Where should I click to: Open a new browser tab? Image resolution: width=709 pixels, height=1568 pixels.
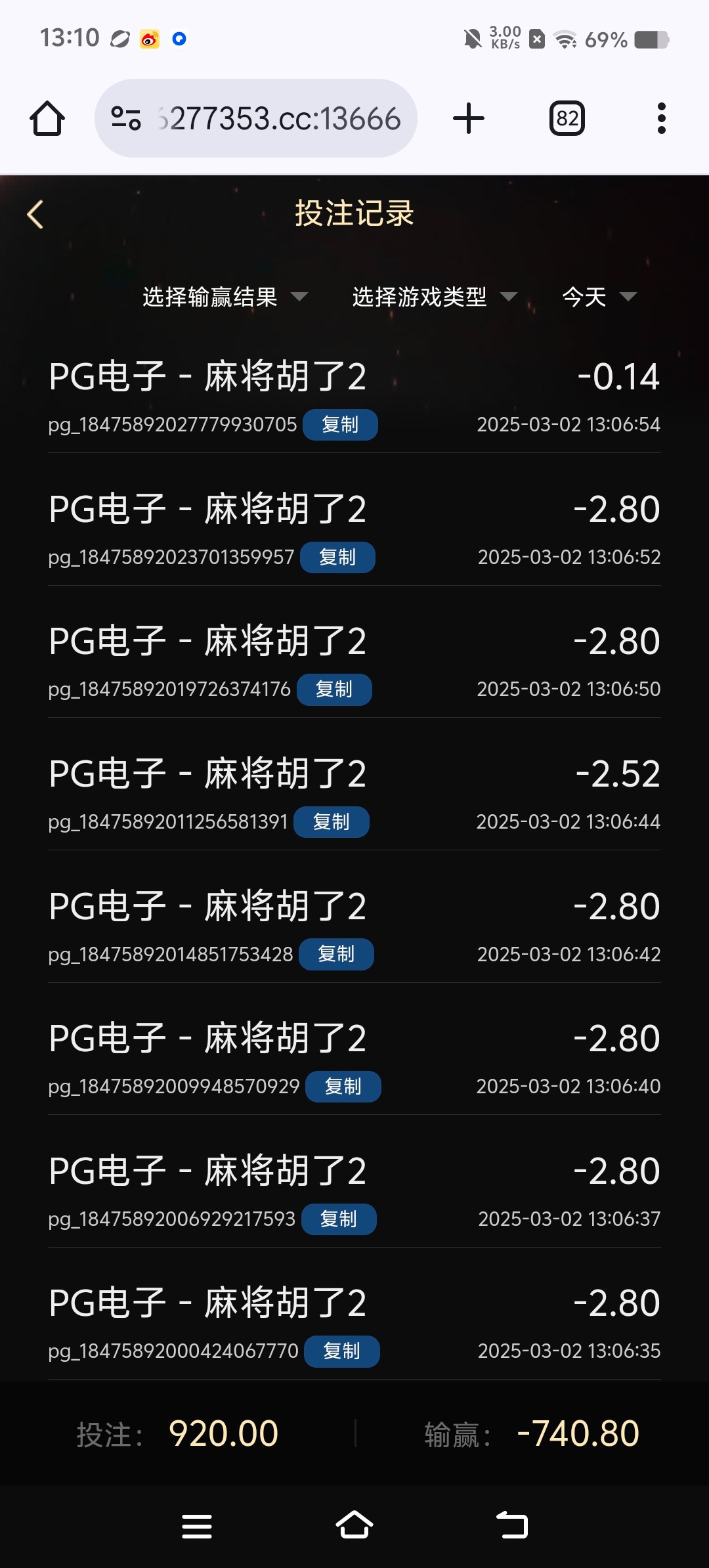point(469,119)
